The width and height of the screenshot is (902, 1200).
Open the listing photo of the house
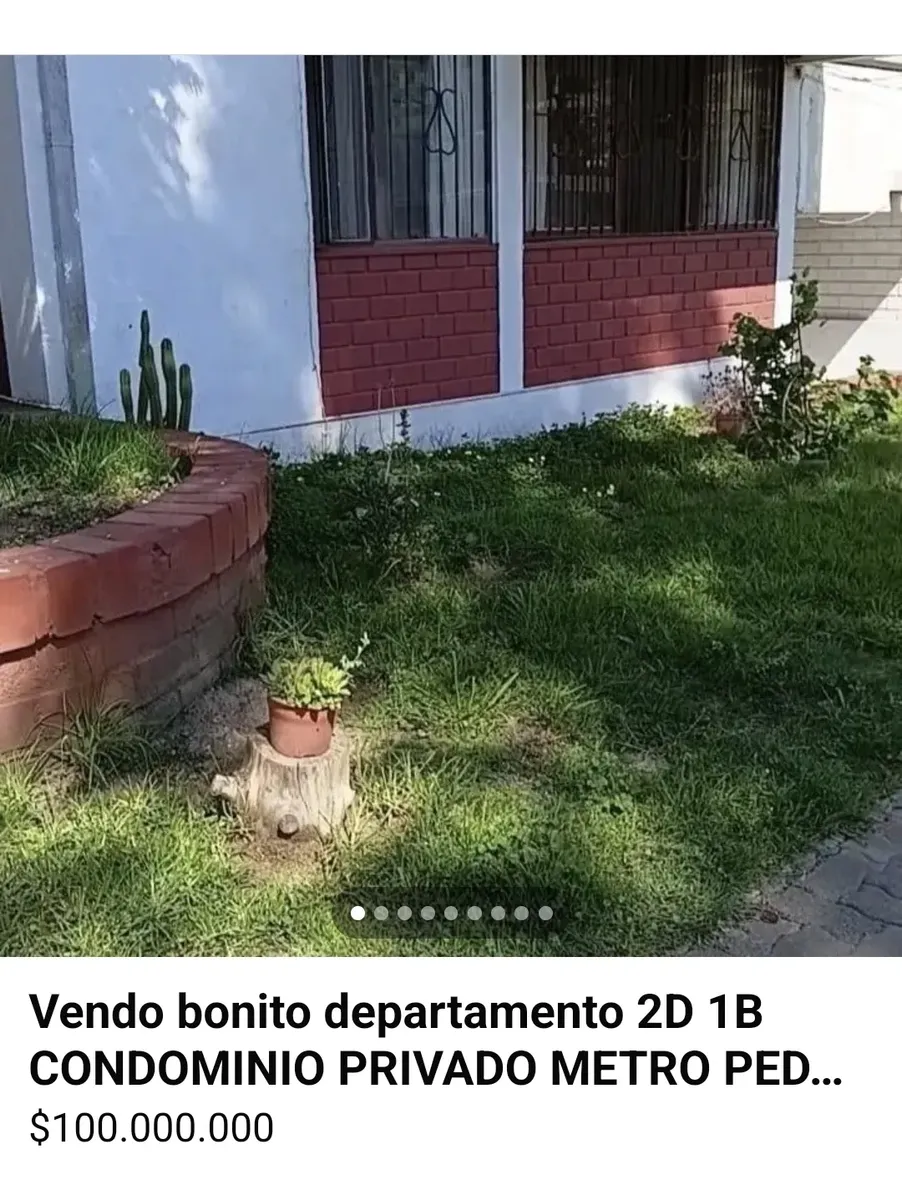451,505
